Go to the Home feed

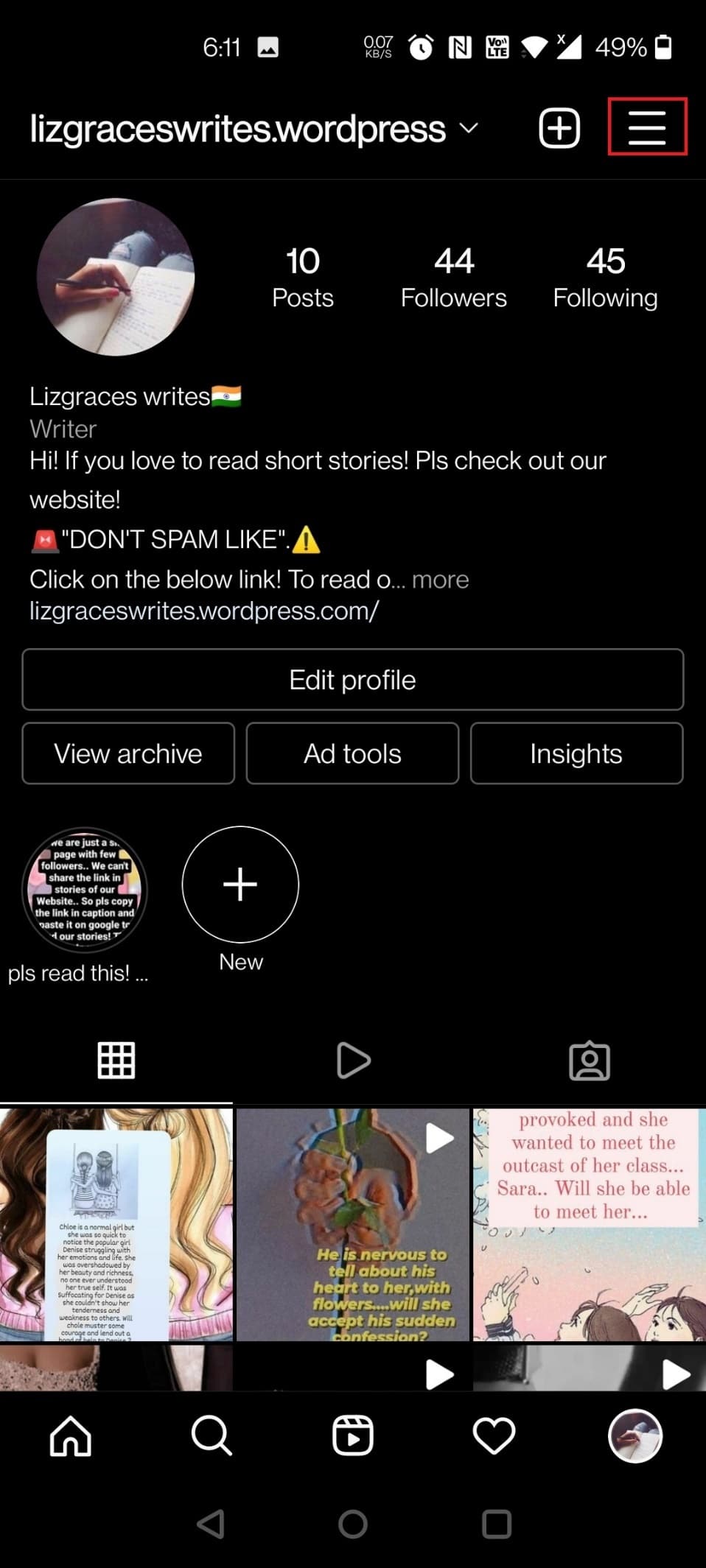point(71,1435)
